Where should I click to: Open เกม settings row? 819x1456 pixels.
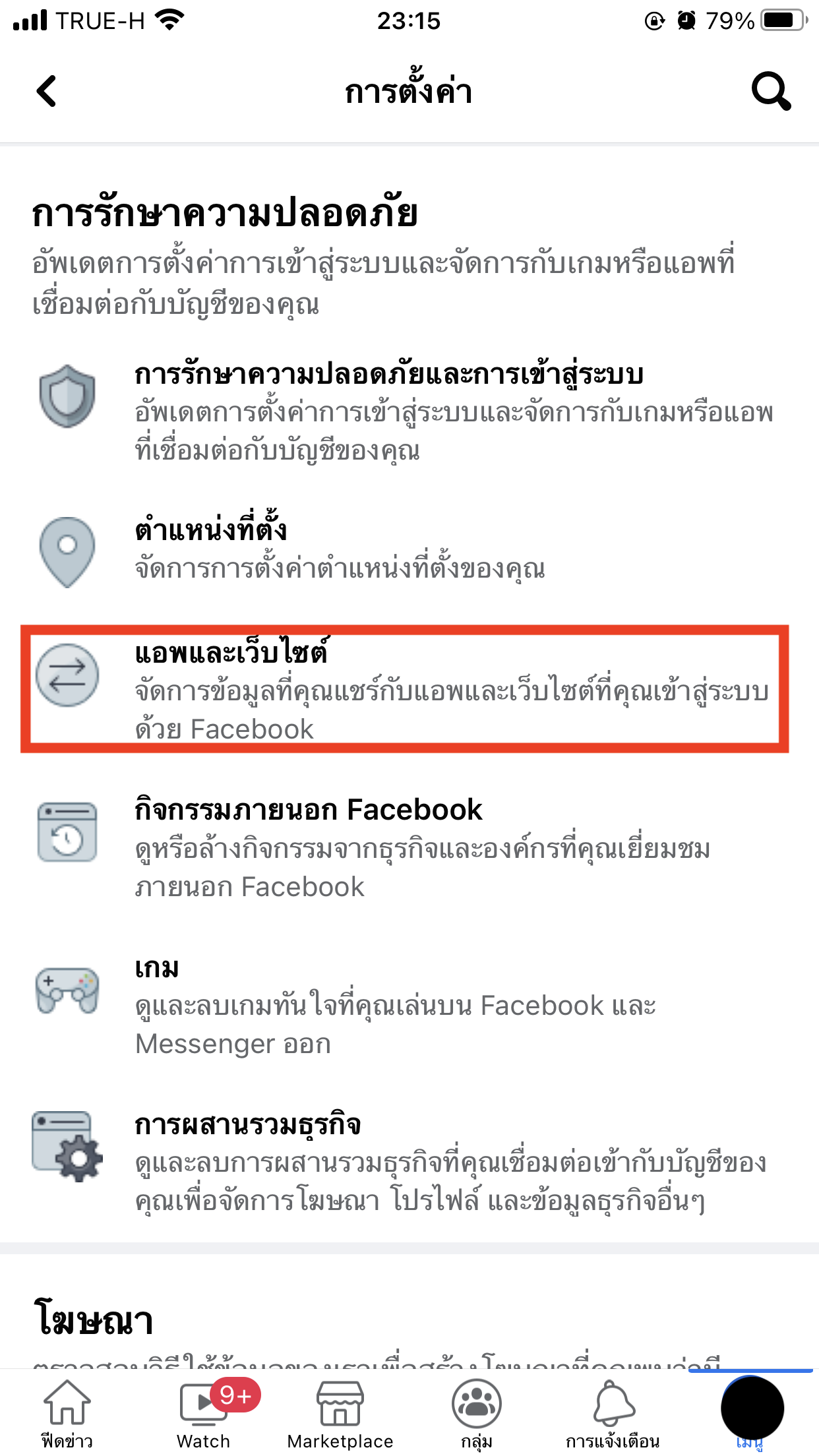point(409,1005)
